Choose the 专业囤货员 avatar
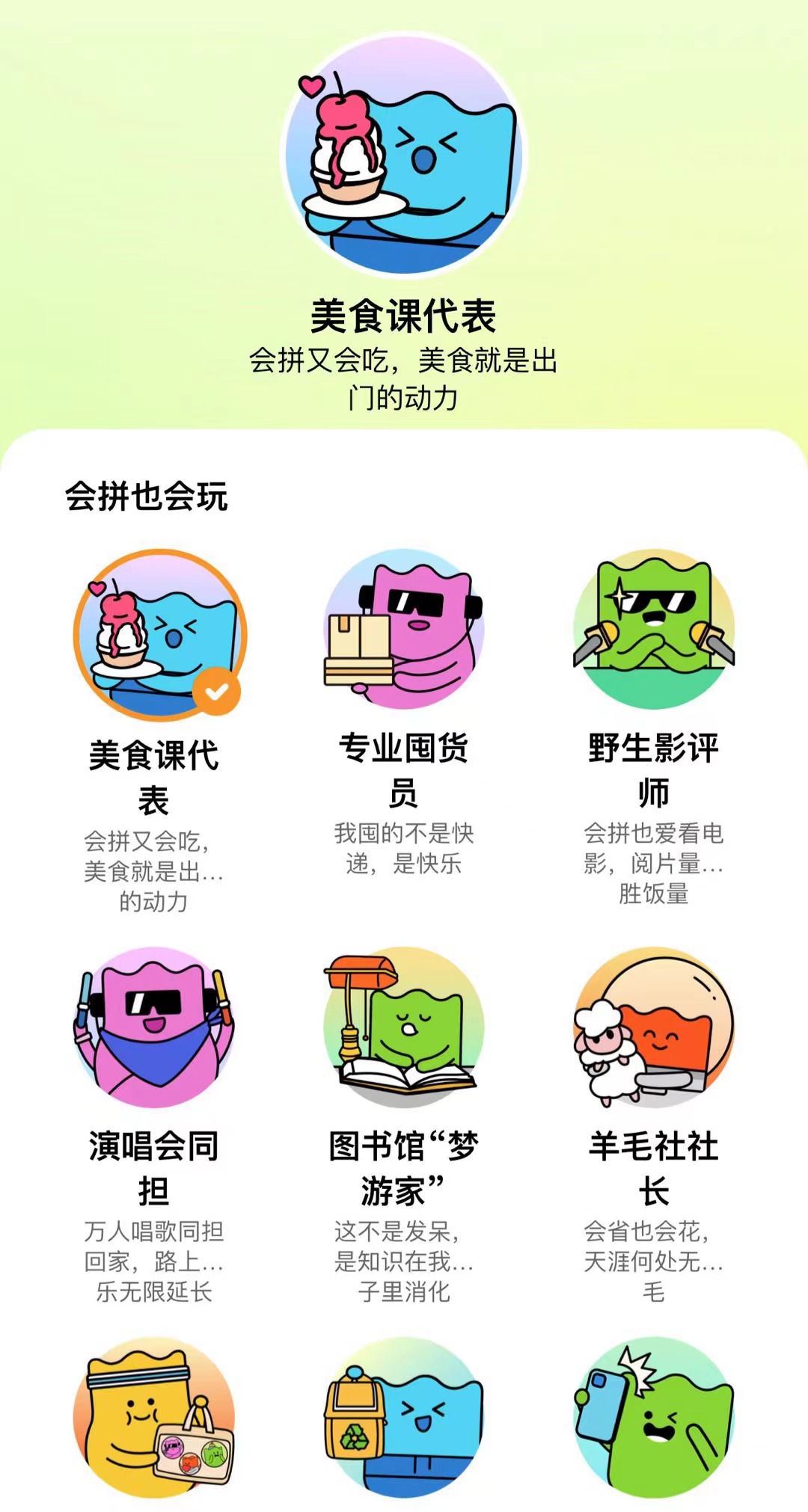 404,630
